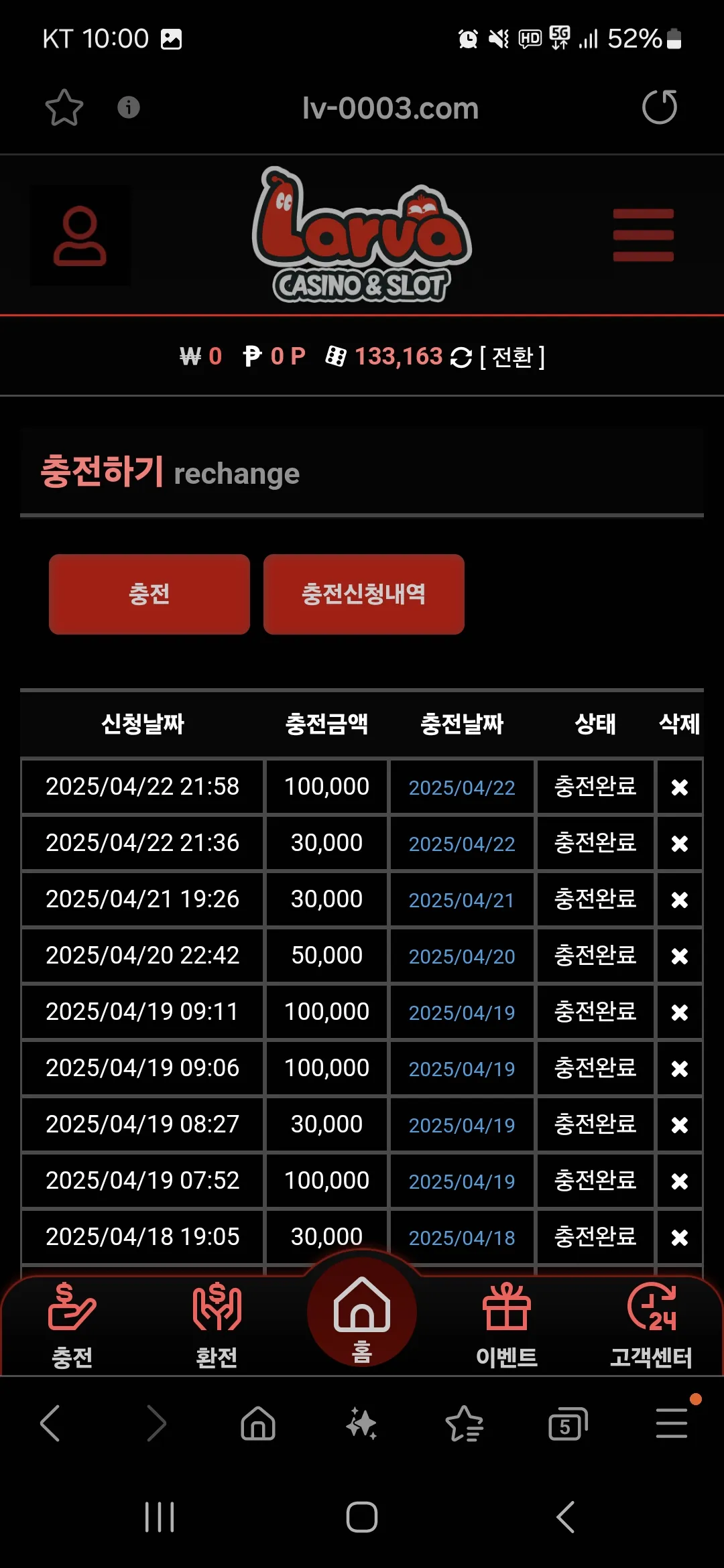Open the red hamburger menu
This screenshot has height=1568, width=724.
[643, 235]
